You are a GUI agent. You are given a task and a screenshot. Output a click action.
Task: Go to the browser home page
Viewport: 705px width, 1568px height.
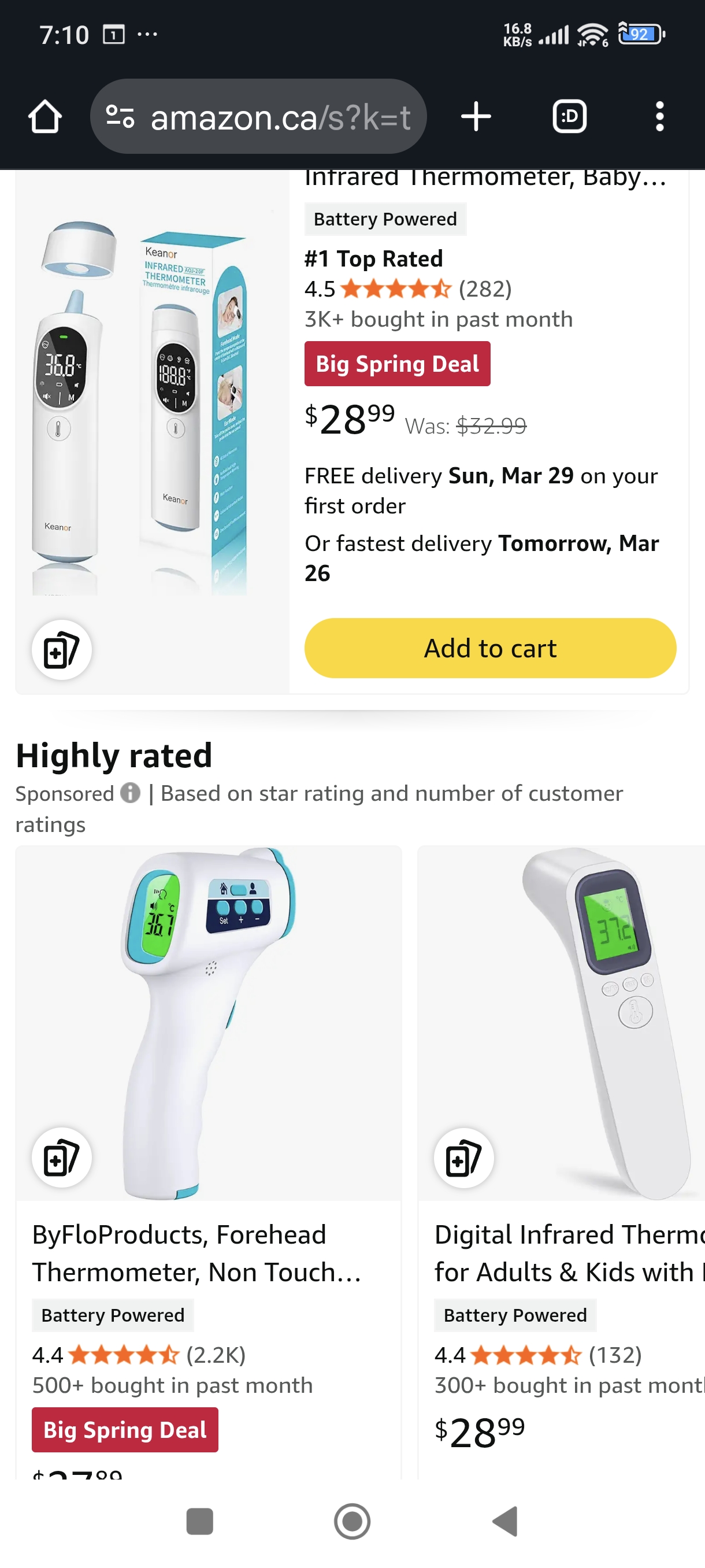(x=45, y=116)
